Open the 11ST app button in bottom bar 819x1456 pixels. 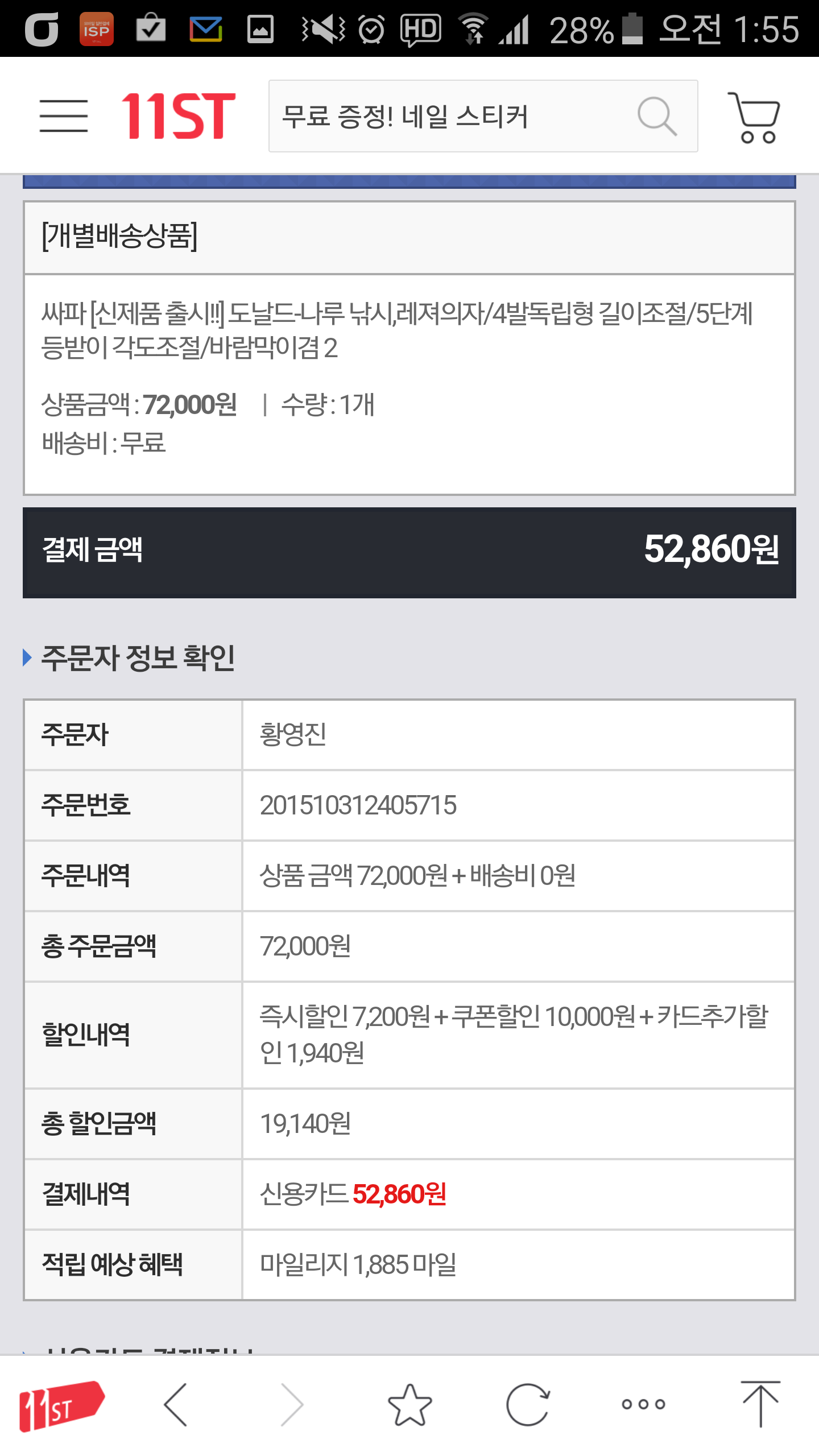[x=61, y=1405]
